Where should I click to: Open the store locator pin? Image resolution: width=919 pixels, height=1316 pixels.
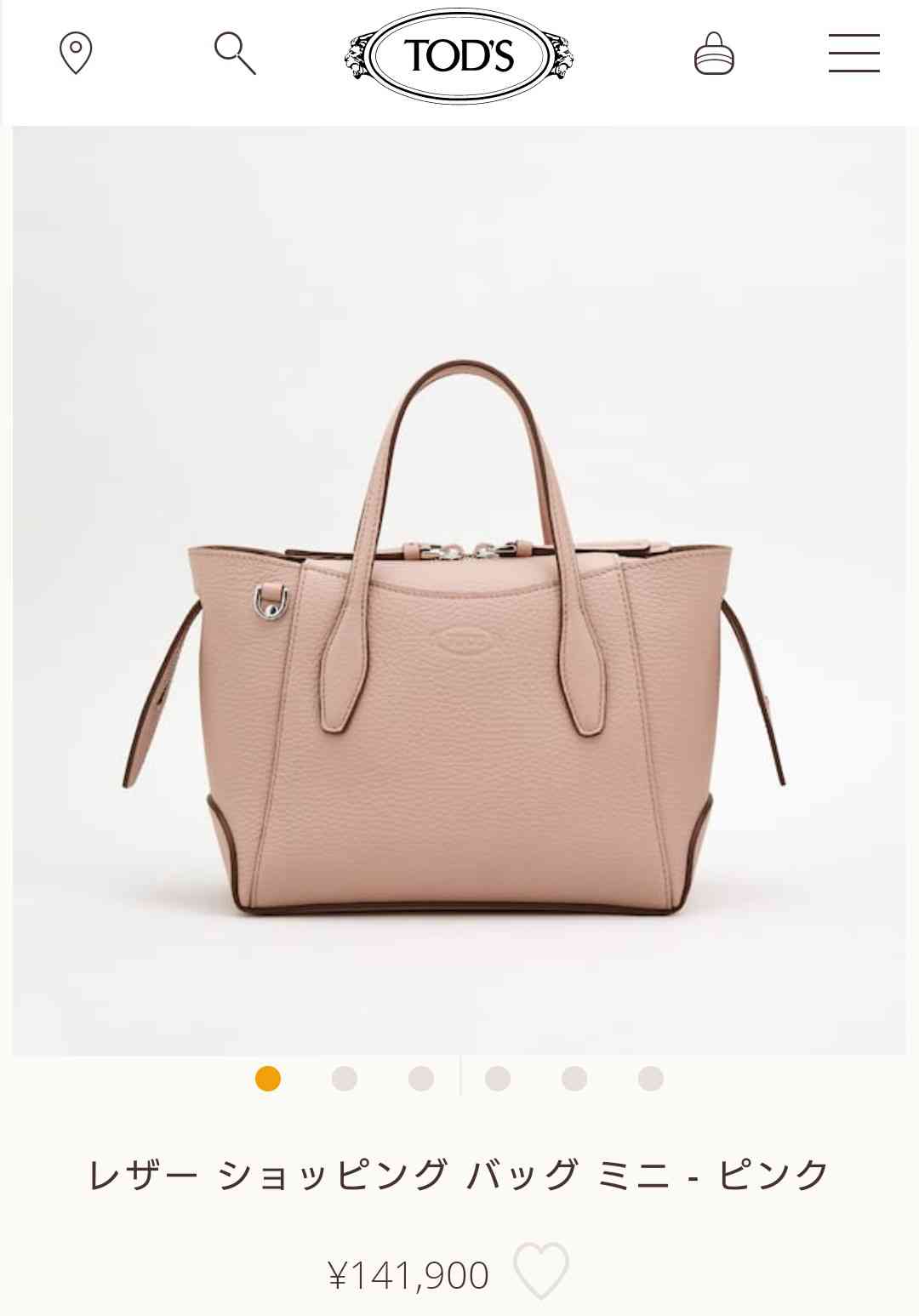(76, 53)
